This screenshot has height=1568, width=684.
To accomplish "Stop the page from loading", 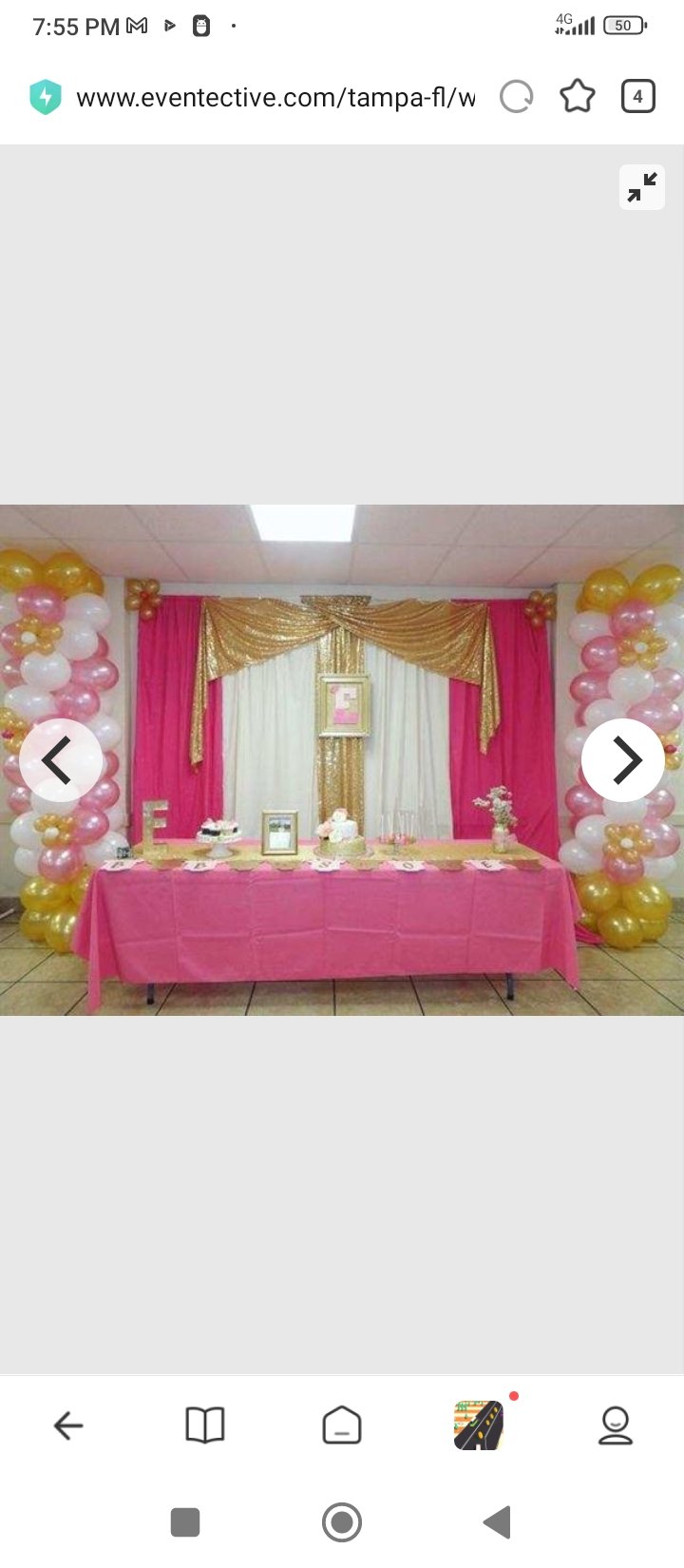I will coord(516,97).
